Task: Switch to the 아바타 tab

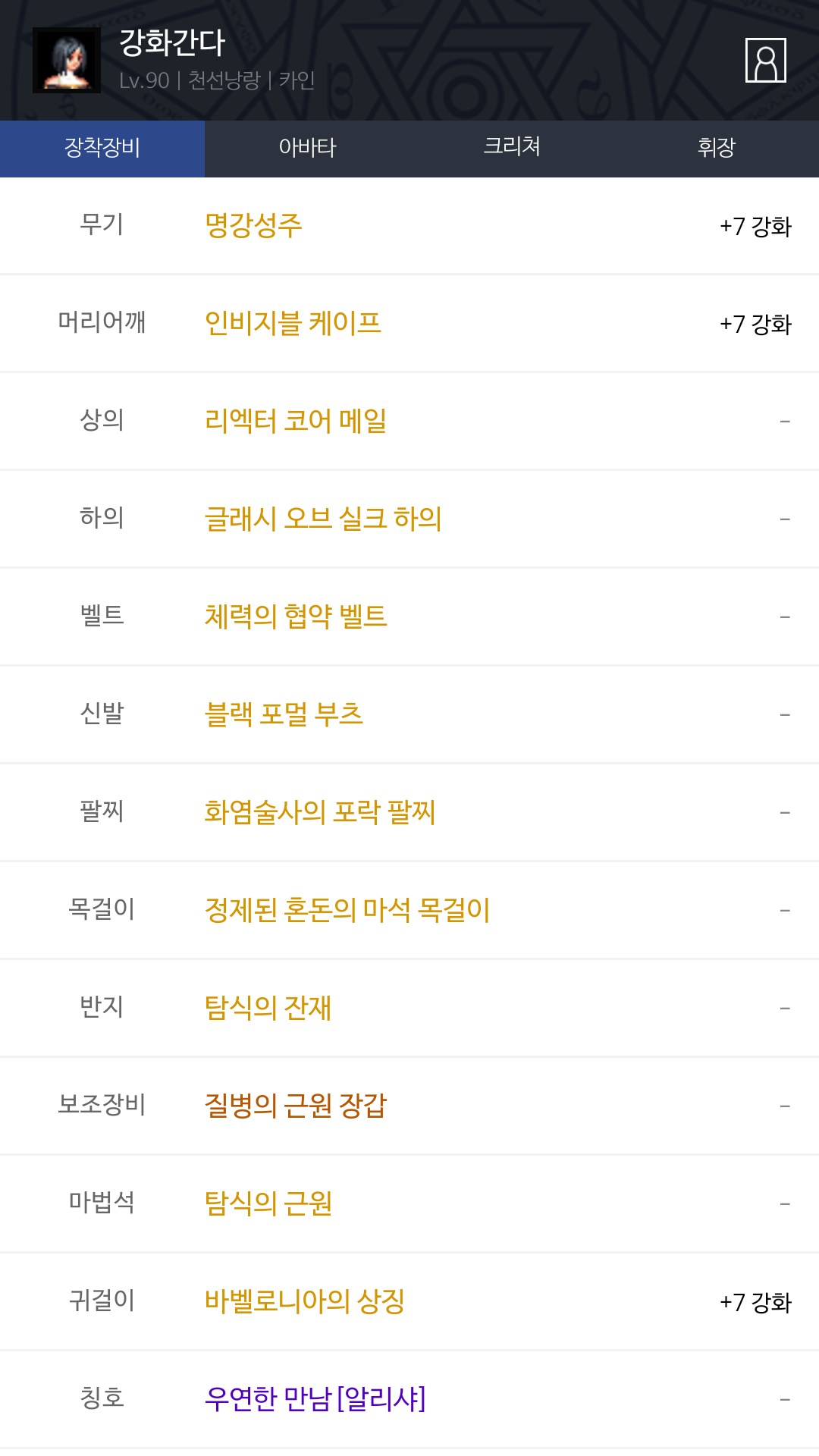Action: click(x=307, y=148)
